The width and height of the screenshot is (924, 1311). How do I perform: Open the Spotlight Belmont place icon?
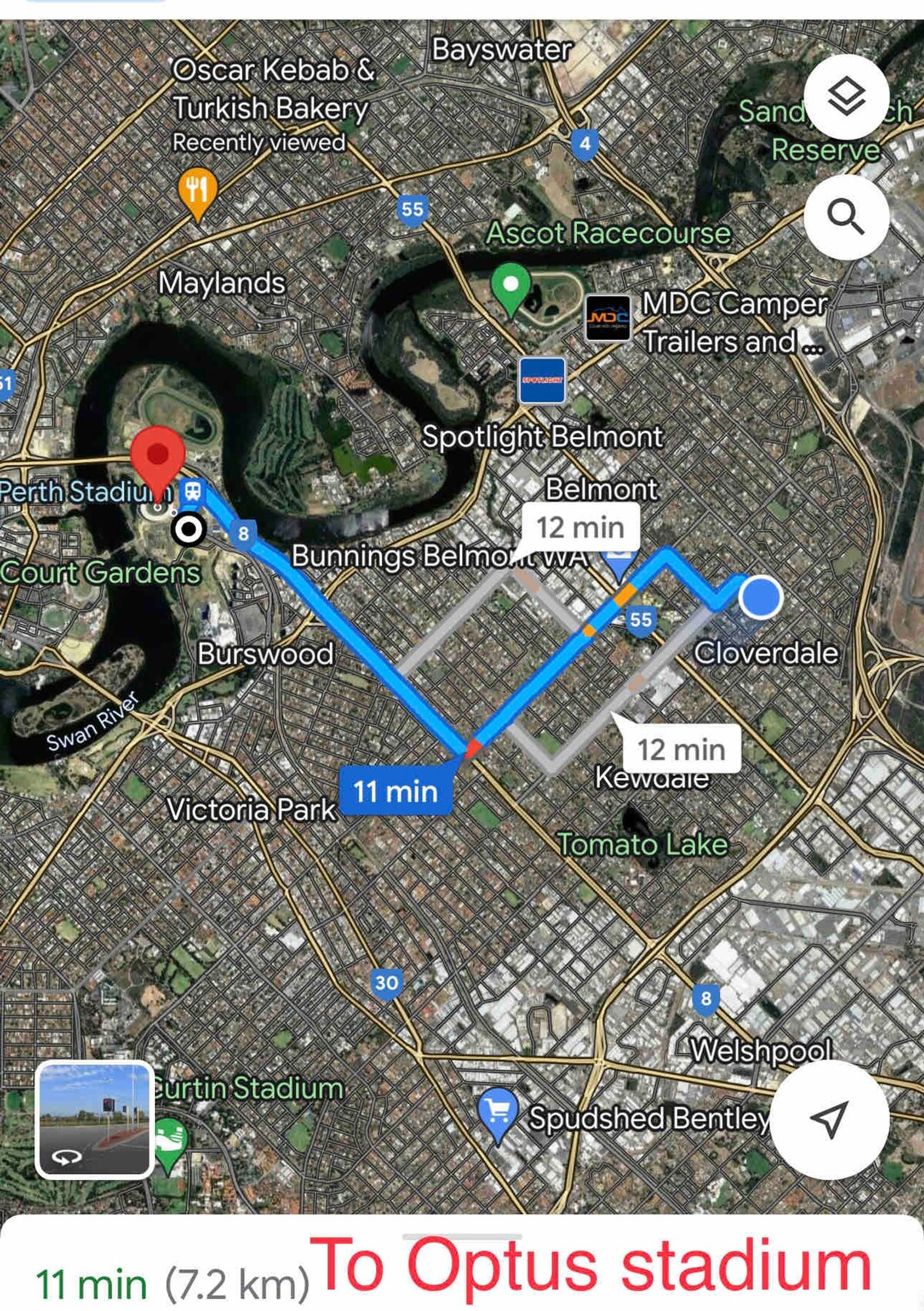[542, 380]
